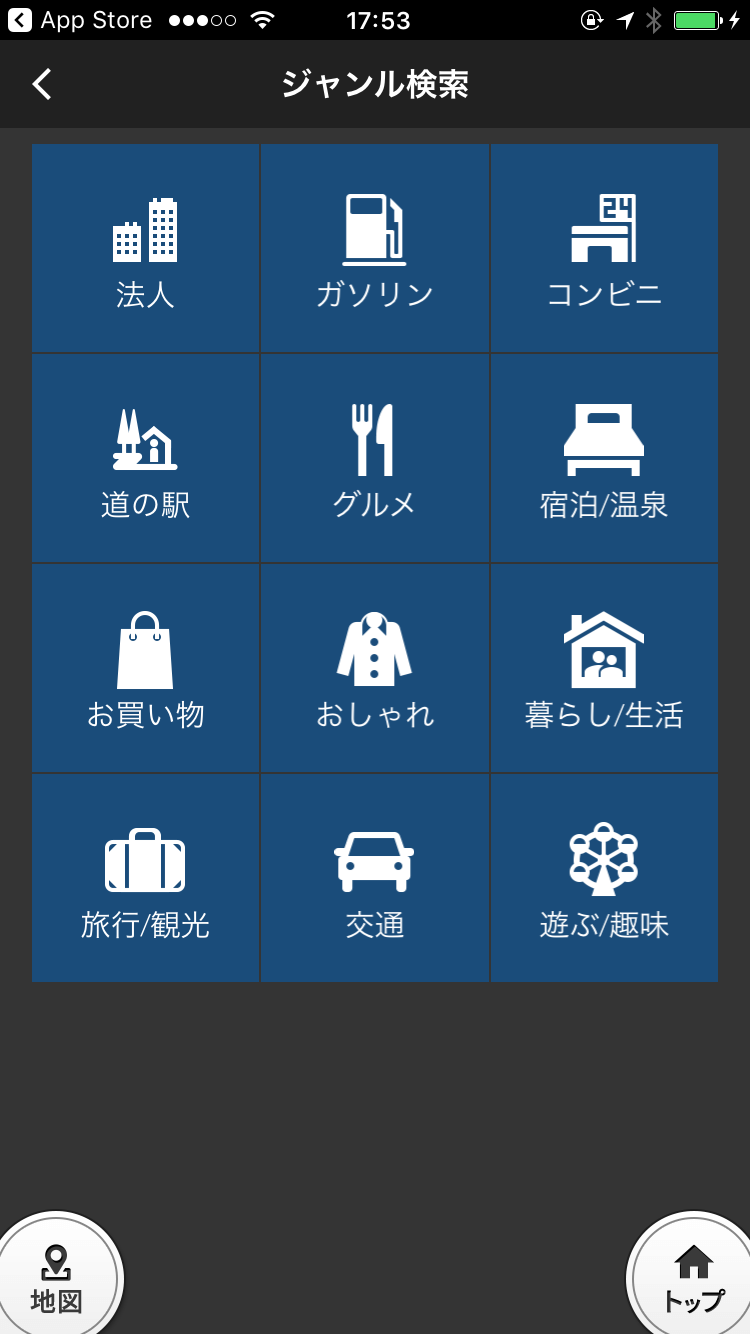Viewport: 750px width, 1334px height.
Task: Open 道の駅 search
Action: tap(146, 458)
